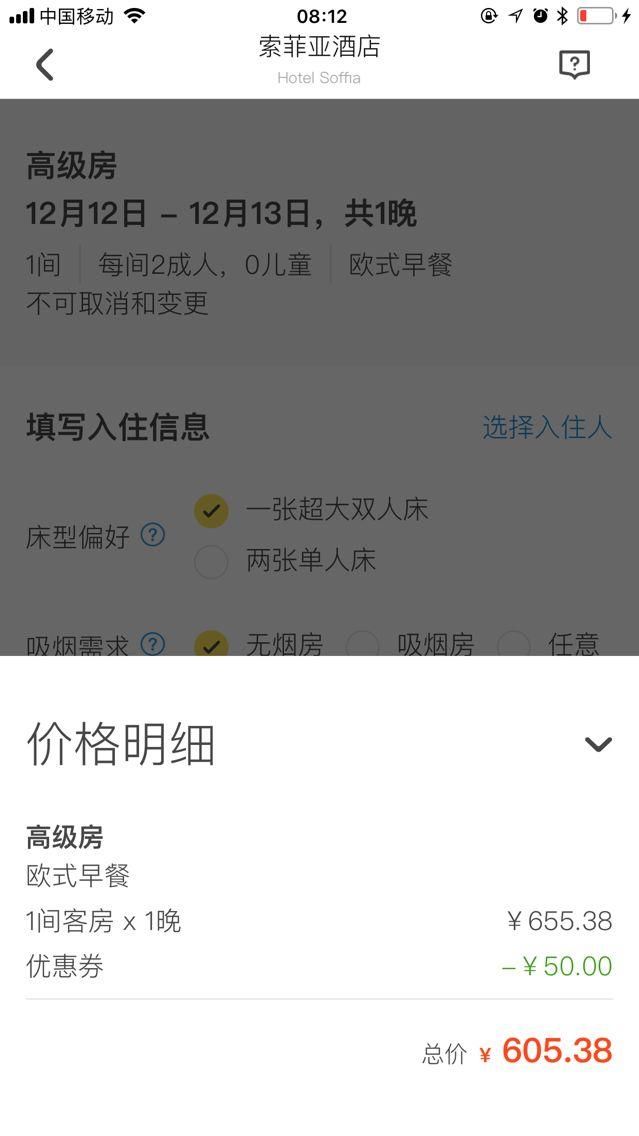Tap 选择入住人 link
The height and width of the screenshot is (1136, 639).
(x=546, y=427)
